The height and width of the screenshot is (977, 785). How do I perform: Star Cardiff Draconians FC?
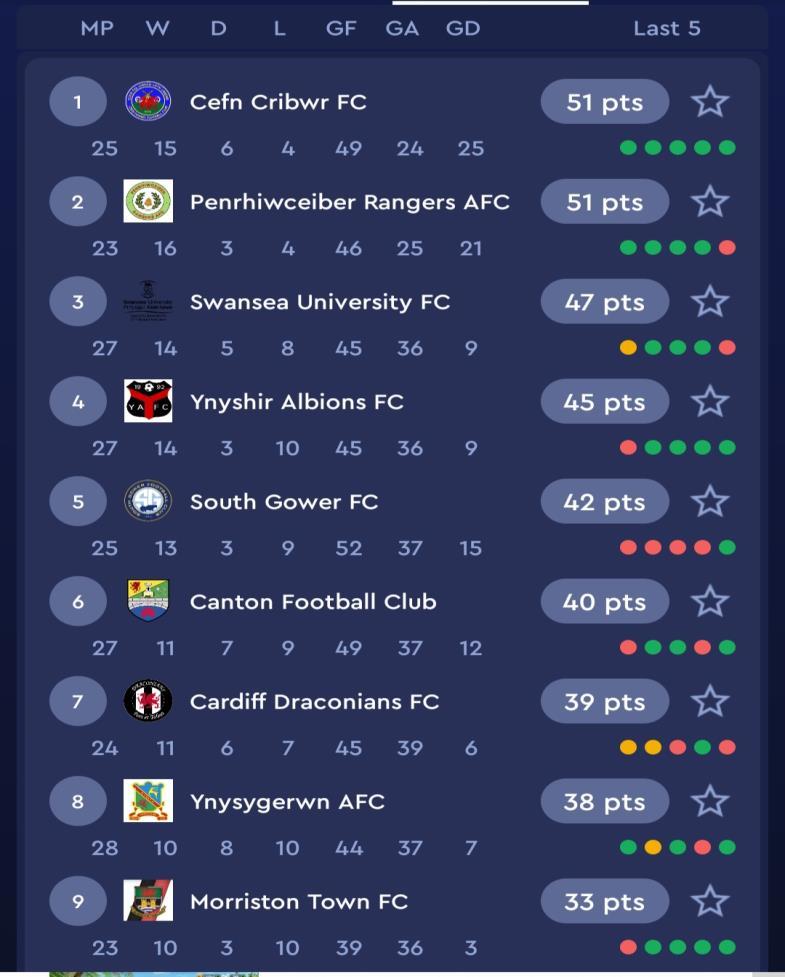point(710,702)
